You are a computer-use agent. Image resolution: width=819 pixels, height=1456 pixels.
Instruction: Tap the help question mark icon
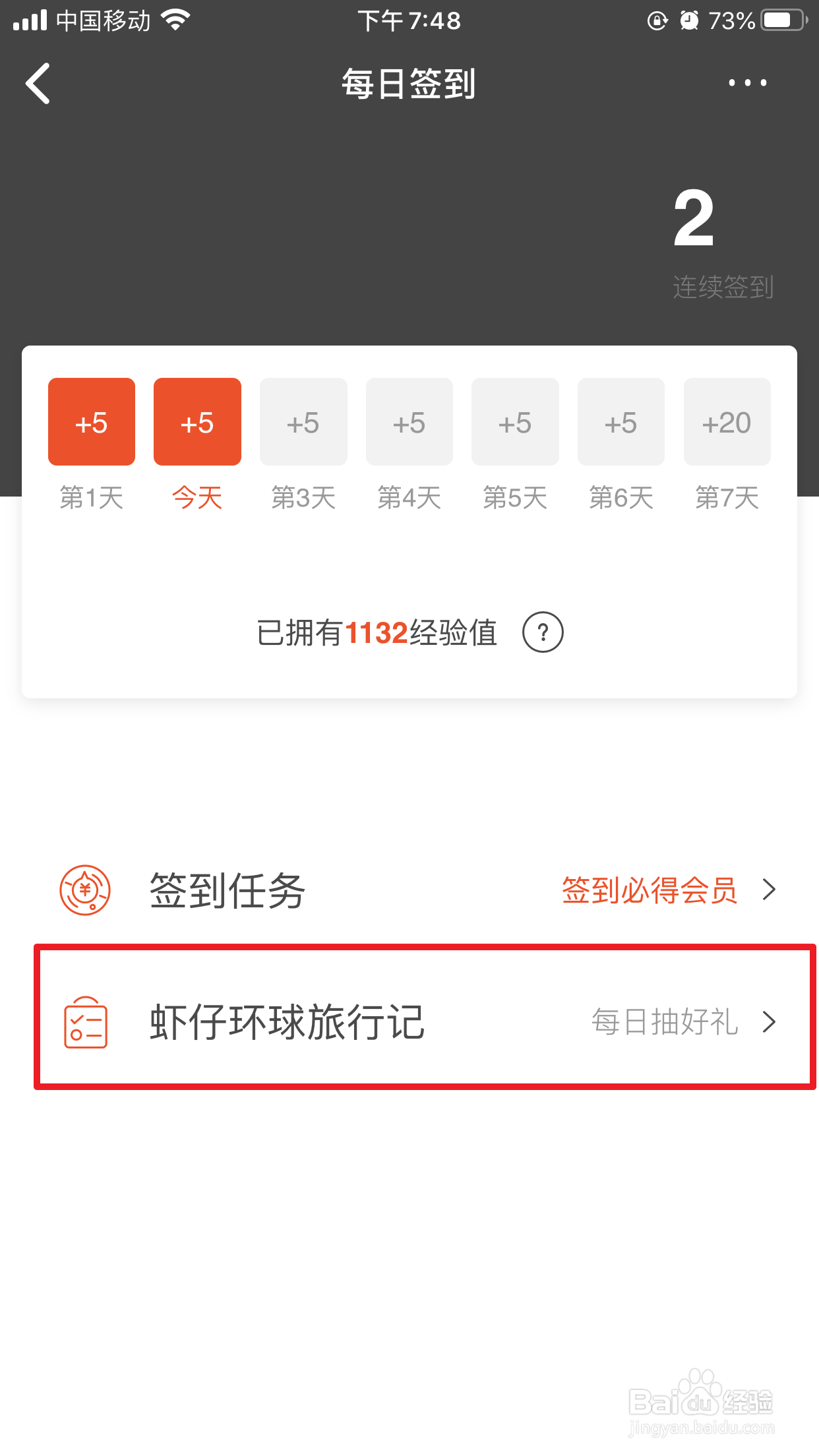tap(542, 632)
